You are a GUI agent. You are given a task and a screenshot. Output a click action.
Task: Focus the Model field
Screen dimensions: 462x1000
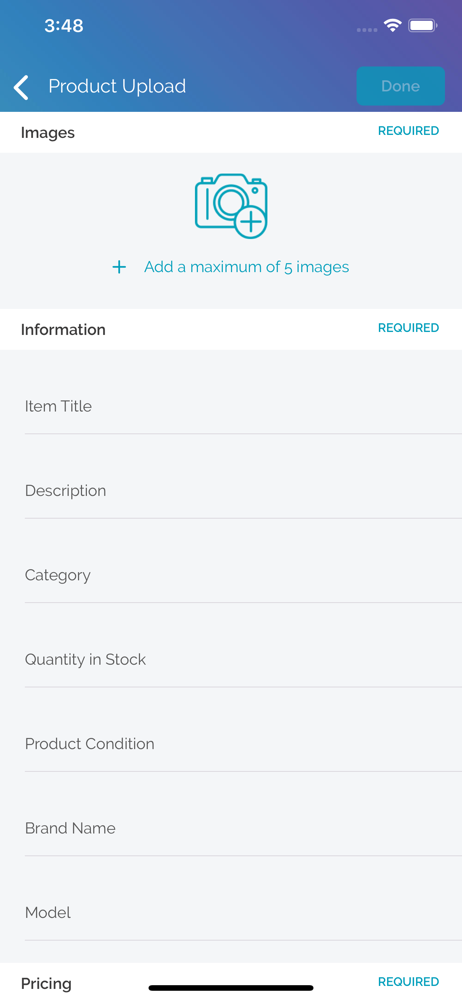click(x=243, y=912)
